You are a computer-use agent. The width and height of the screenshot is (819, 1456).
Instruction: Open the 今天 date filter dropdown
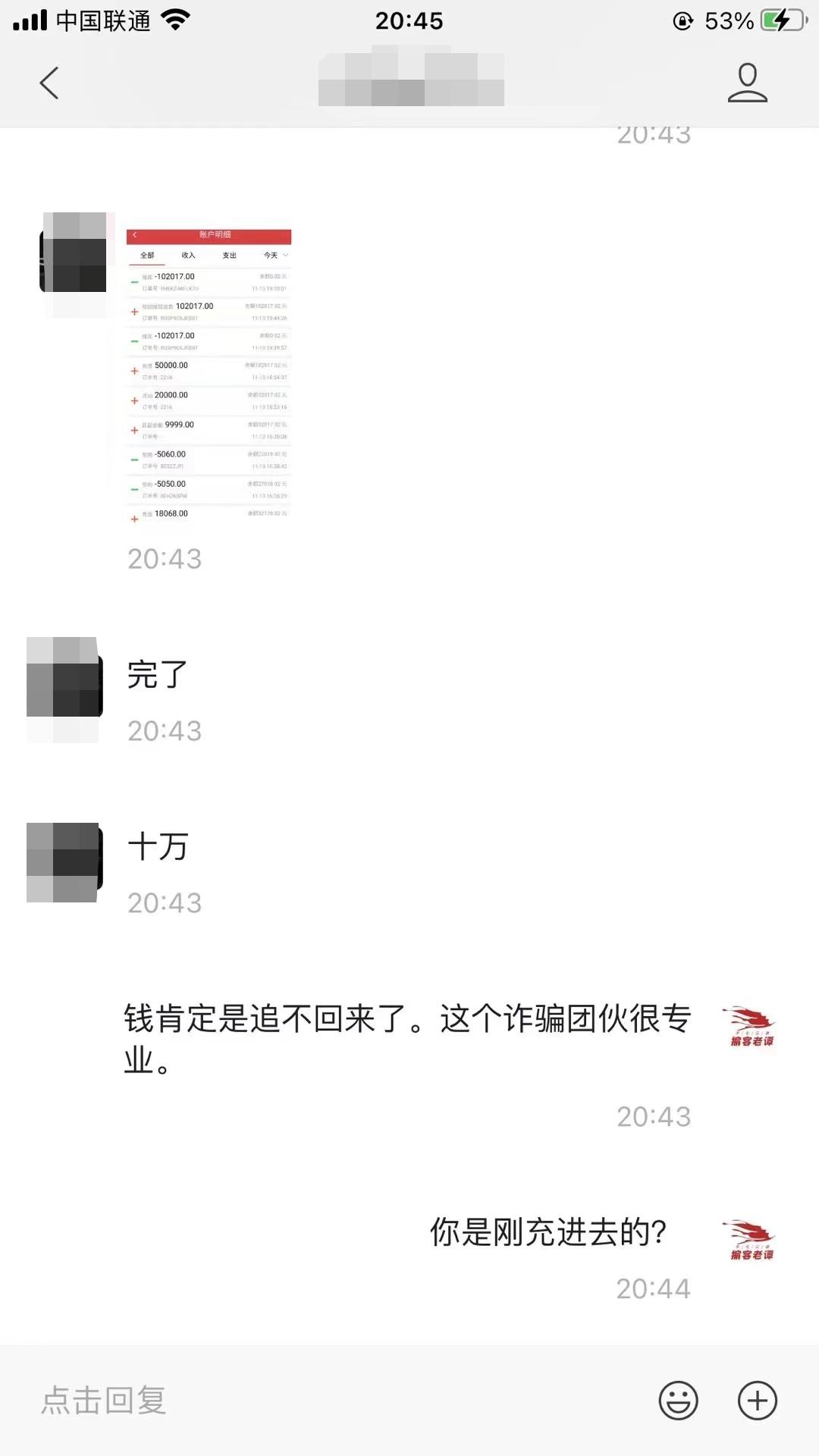click(271, 256)
